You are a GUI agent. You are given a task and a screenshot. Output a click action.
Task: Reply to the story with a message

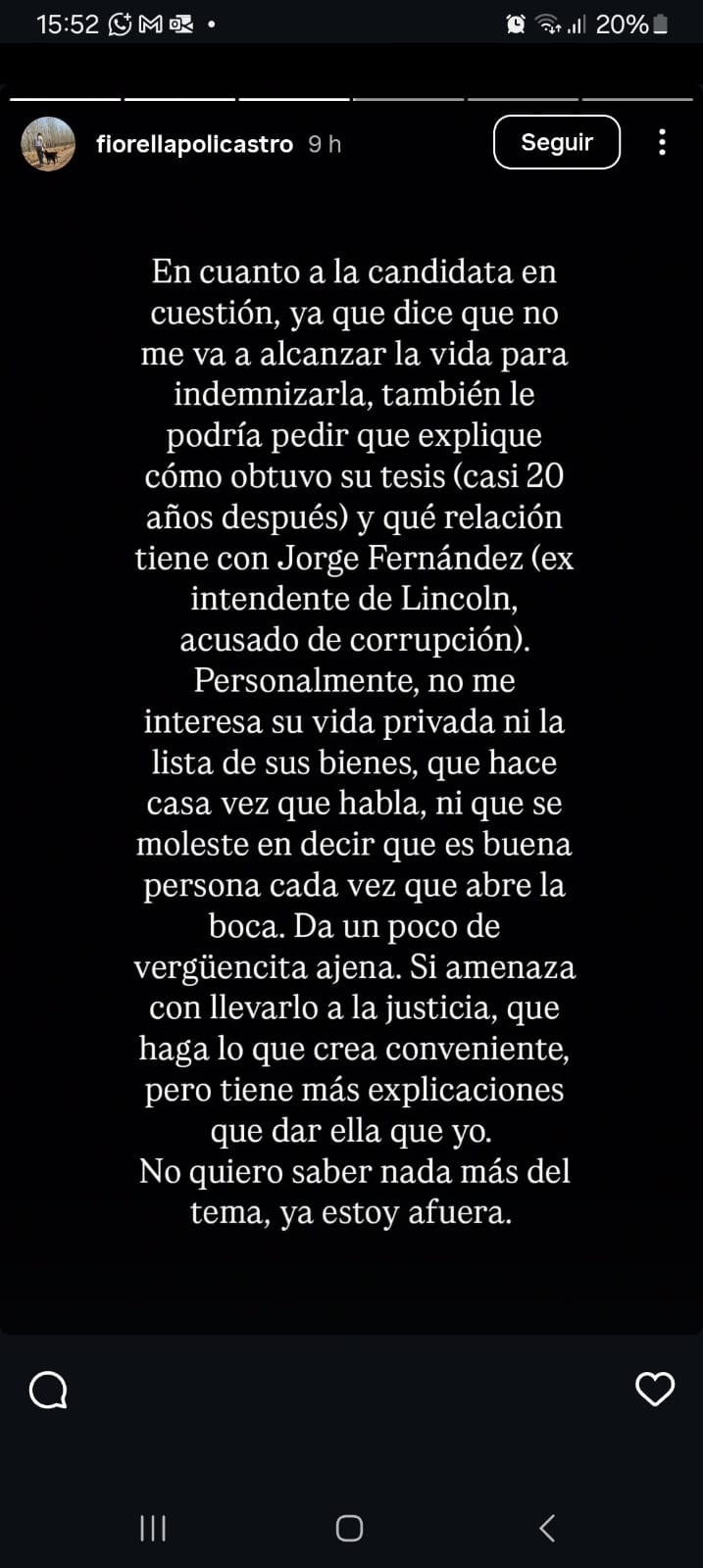coord(48,1389)
